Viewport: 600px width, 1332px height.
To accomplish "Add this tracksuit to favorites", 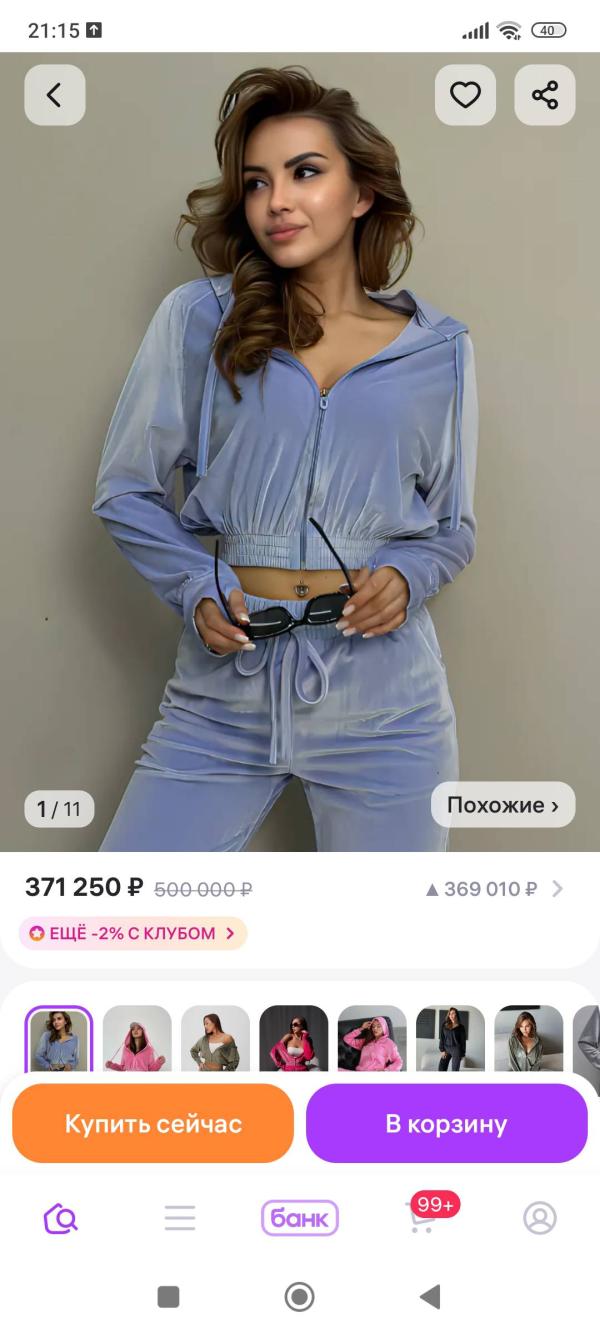I will [465, 95].
